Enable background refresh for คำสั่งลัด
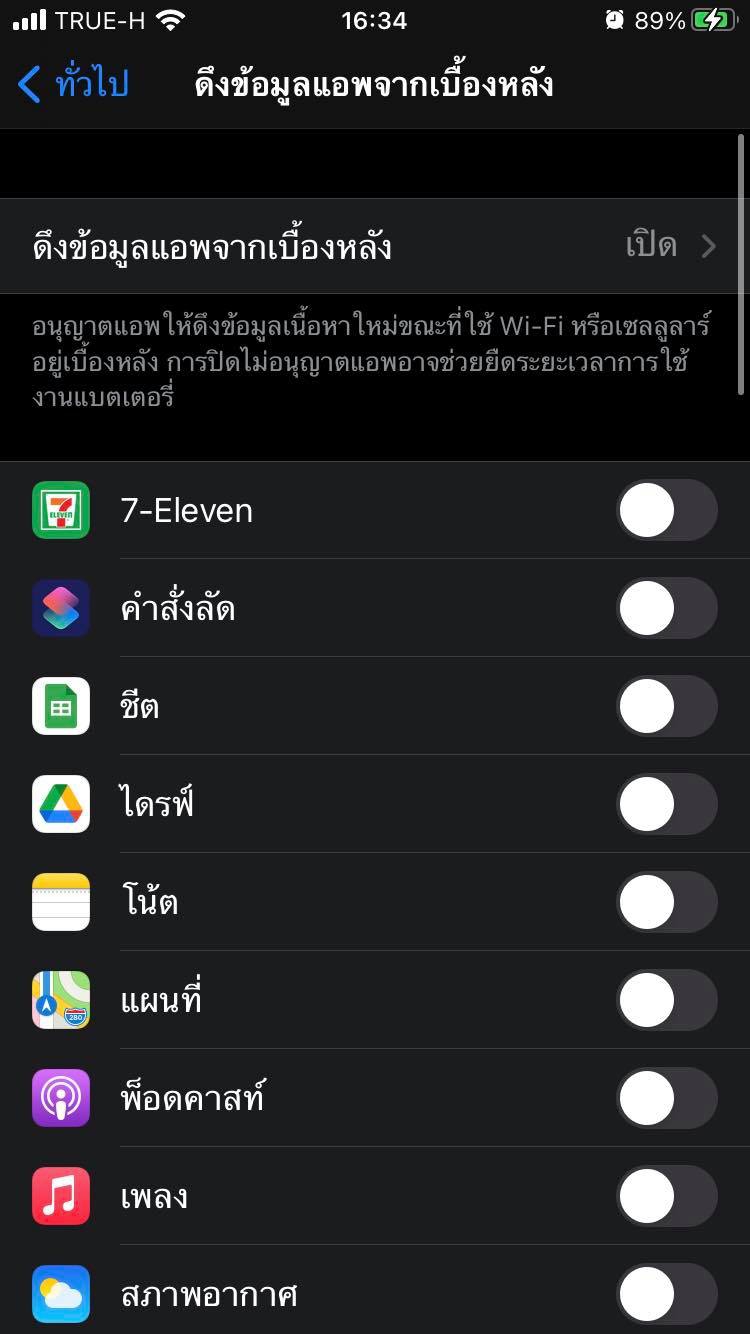750x1334 pixels. click(667, 608)
